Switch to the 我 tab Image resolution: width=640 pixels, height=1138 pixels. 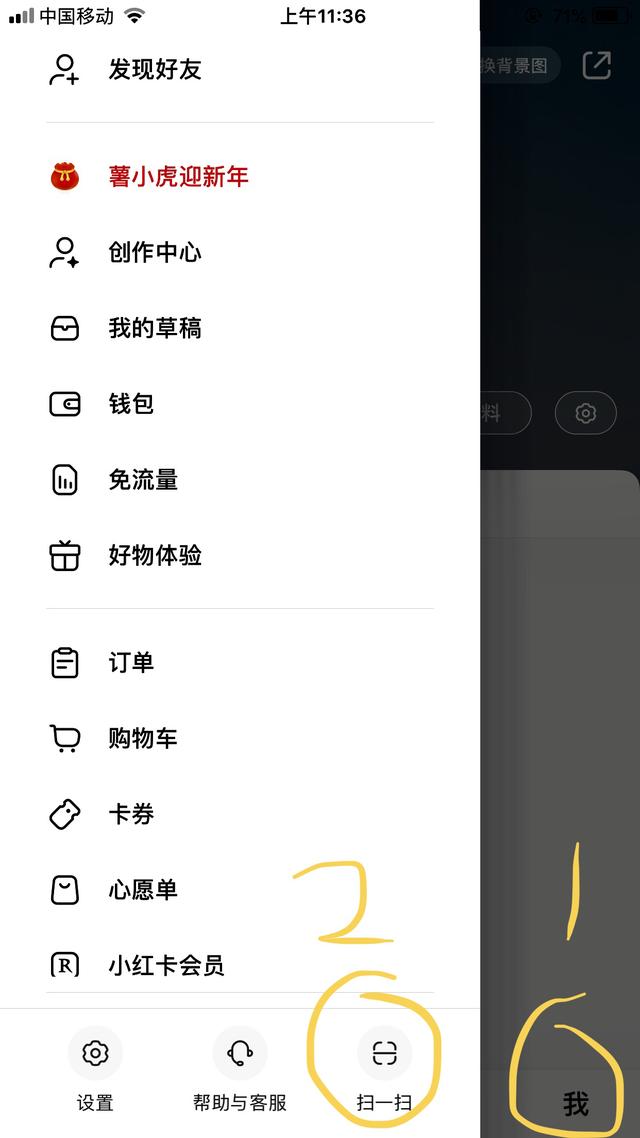575,1104
